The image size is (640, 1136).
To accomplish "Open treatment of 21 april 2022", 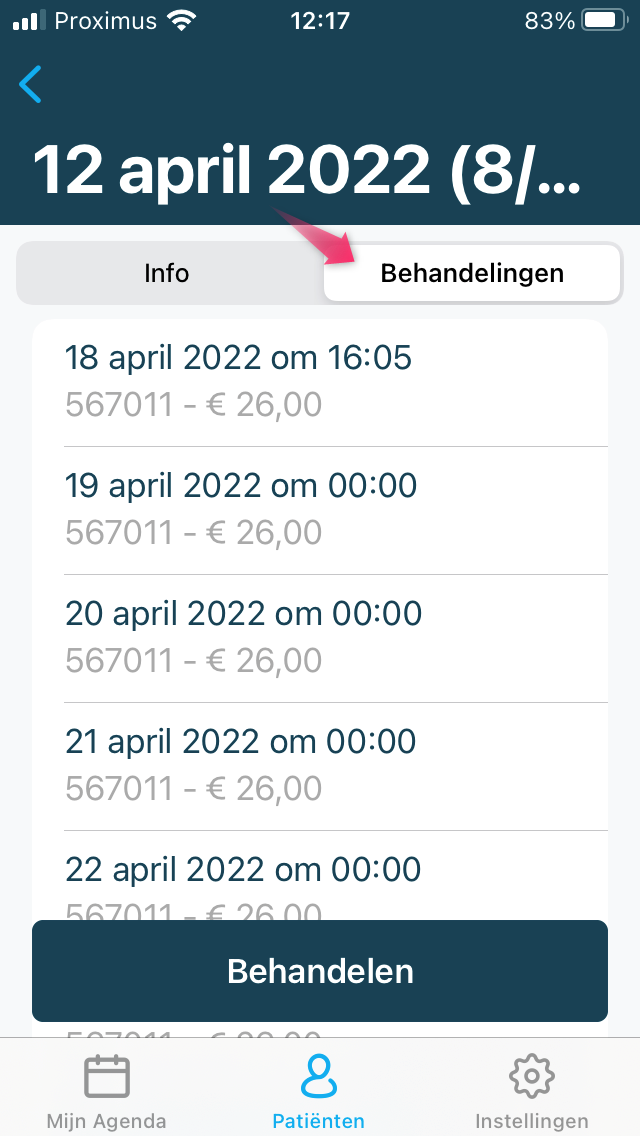I will pyautogui.click(x=320, y=767).
